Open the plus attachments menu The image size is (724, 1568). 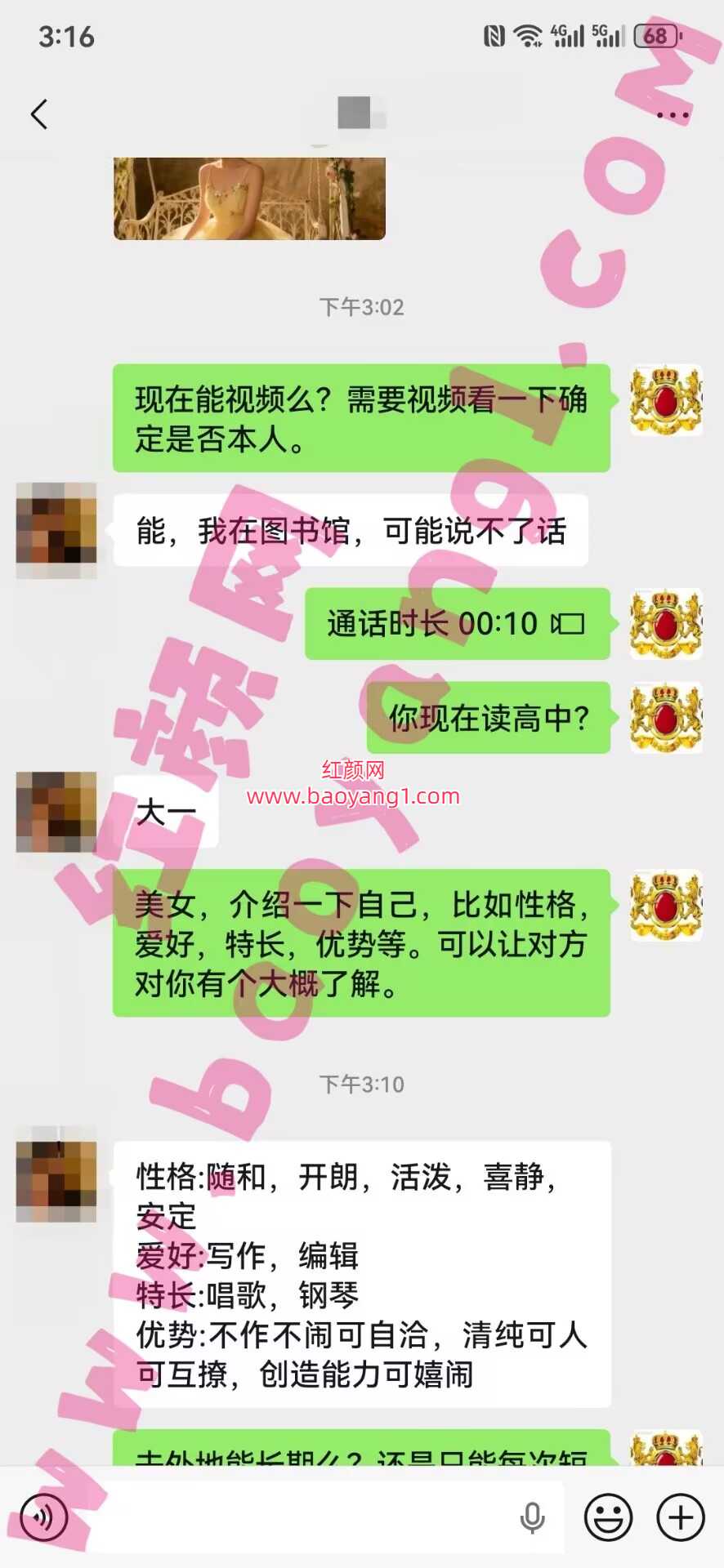click(681, 1517)
